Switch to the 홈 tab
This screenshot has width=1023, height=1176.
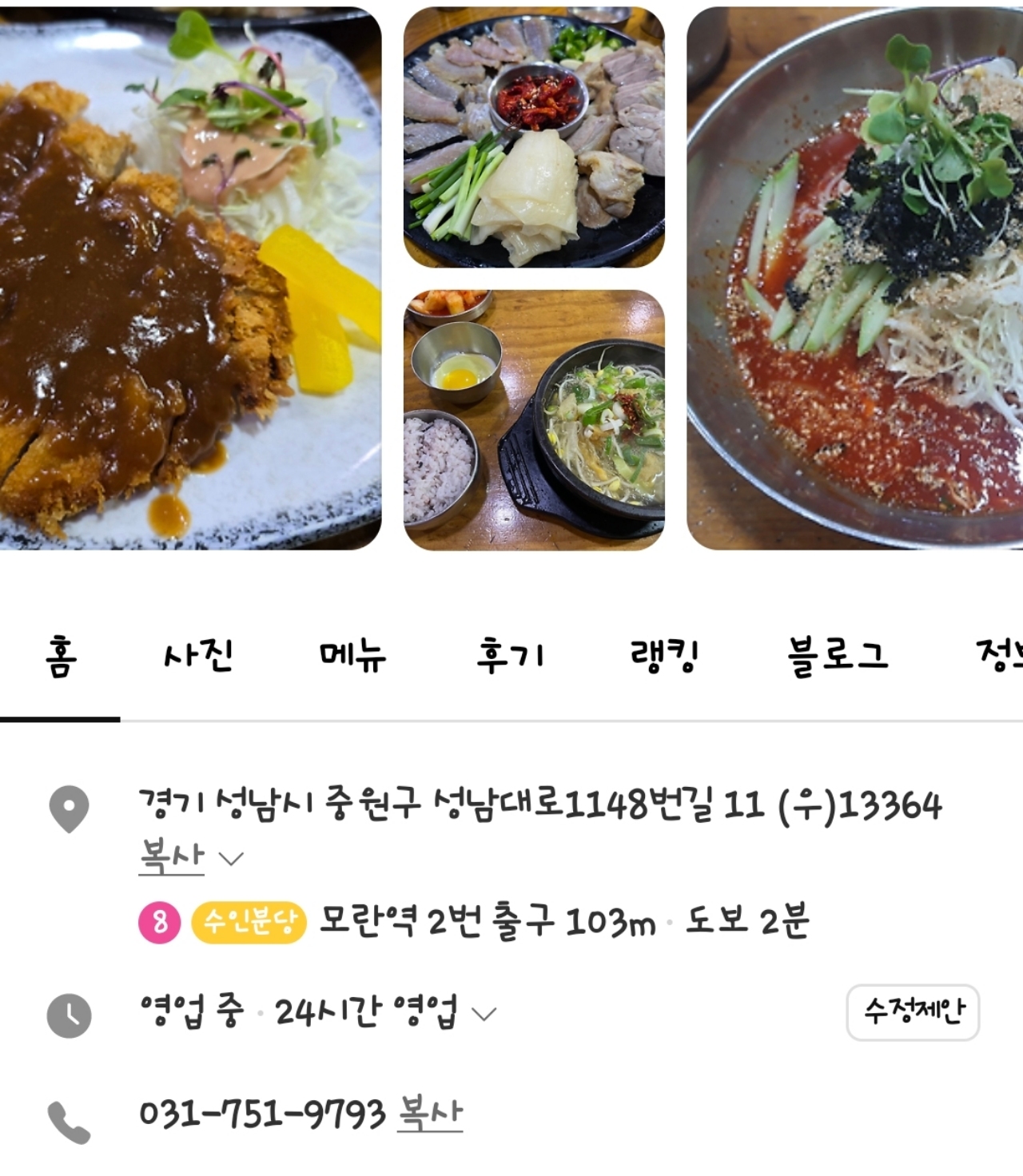click(x=61, y=657)
